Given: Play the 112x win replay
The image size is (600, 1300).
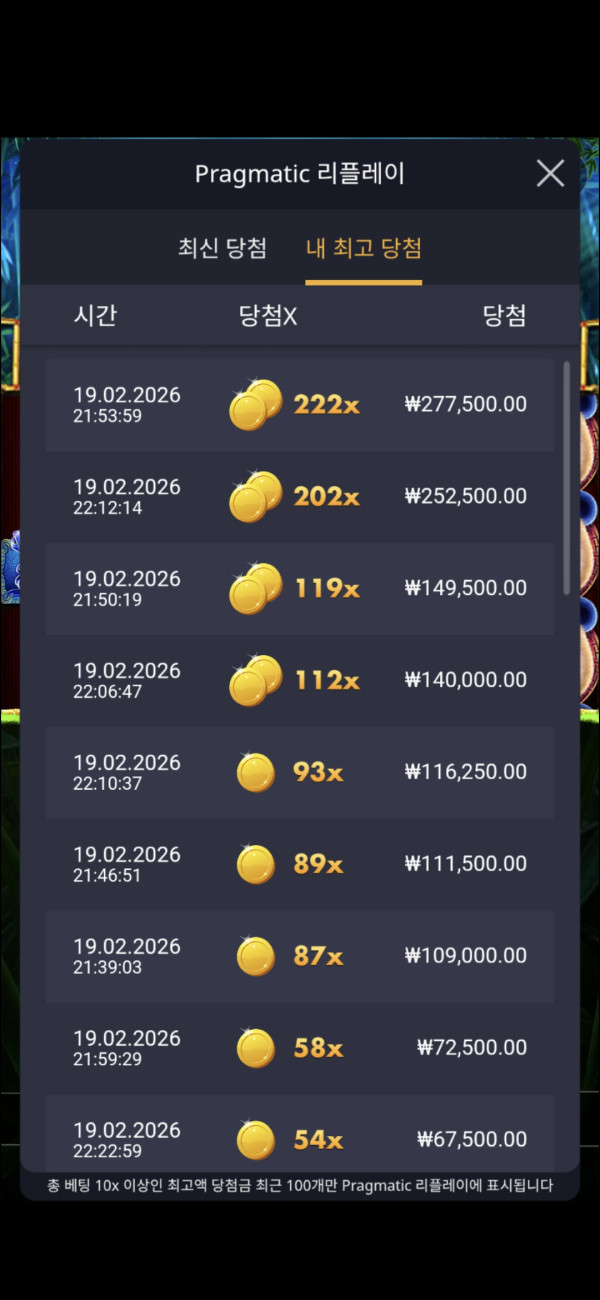Looking at the screenshot, I should coord(299,681).
